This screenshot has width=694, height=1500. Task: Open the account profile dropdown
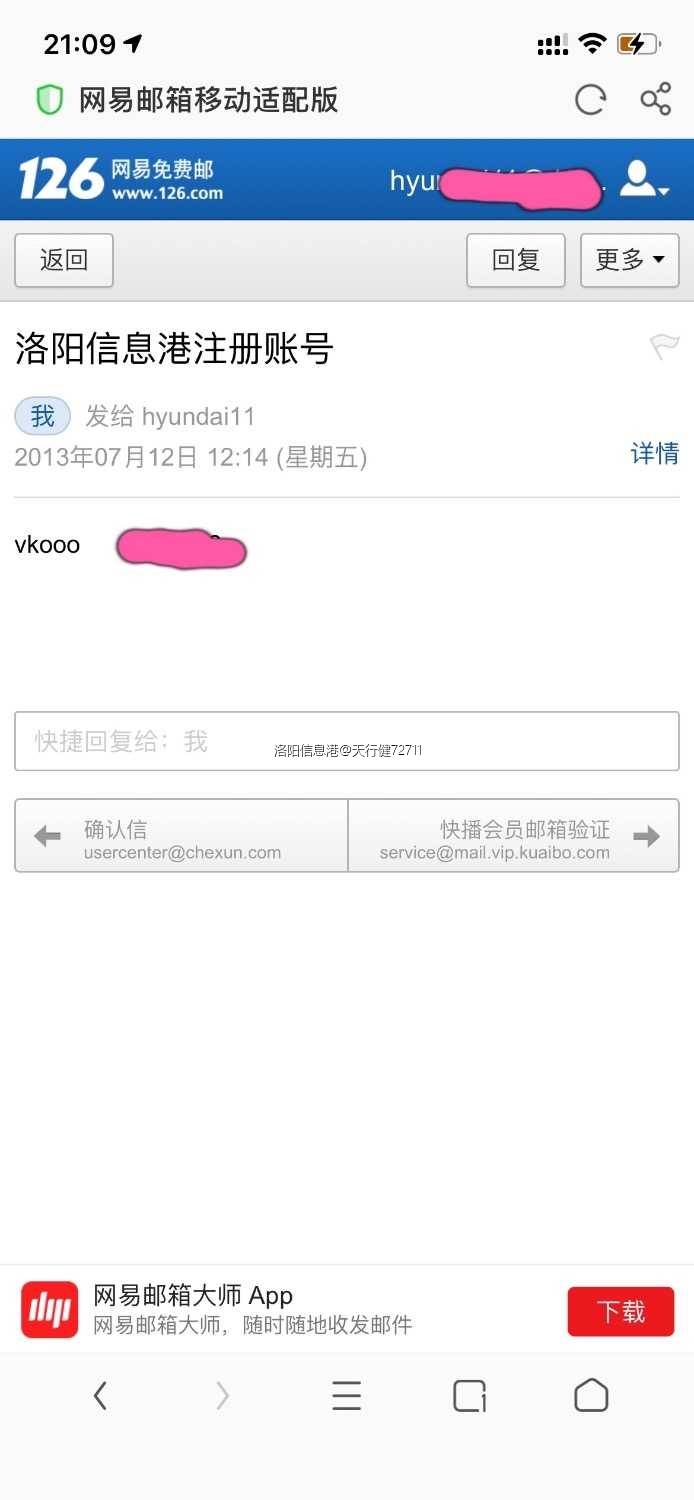[643, 180]
